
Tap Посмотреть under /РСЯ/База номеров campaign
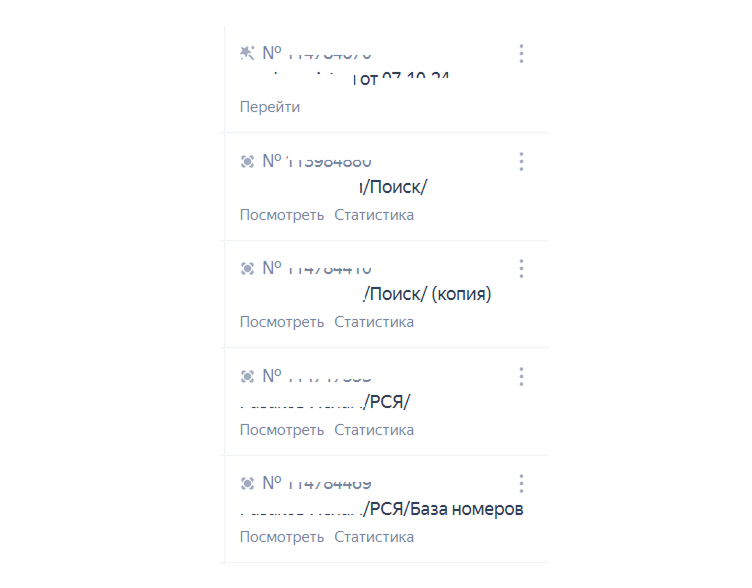[282, 537]
